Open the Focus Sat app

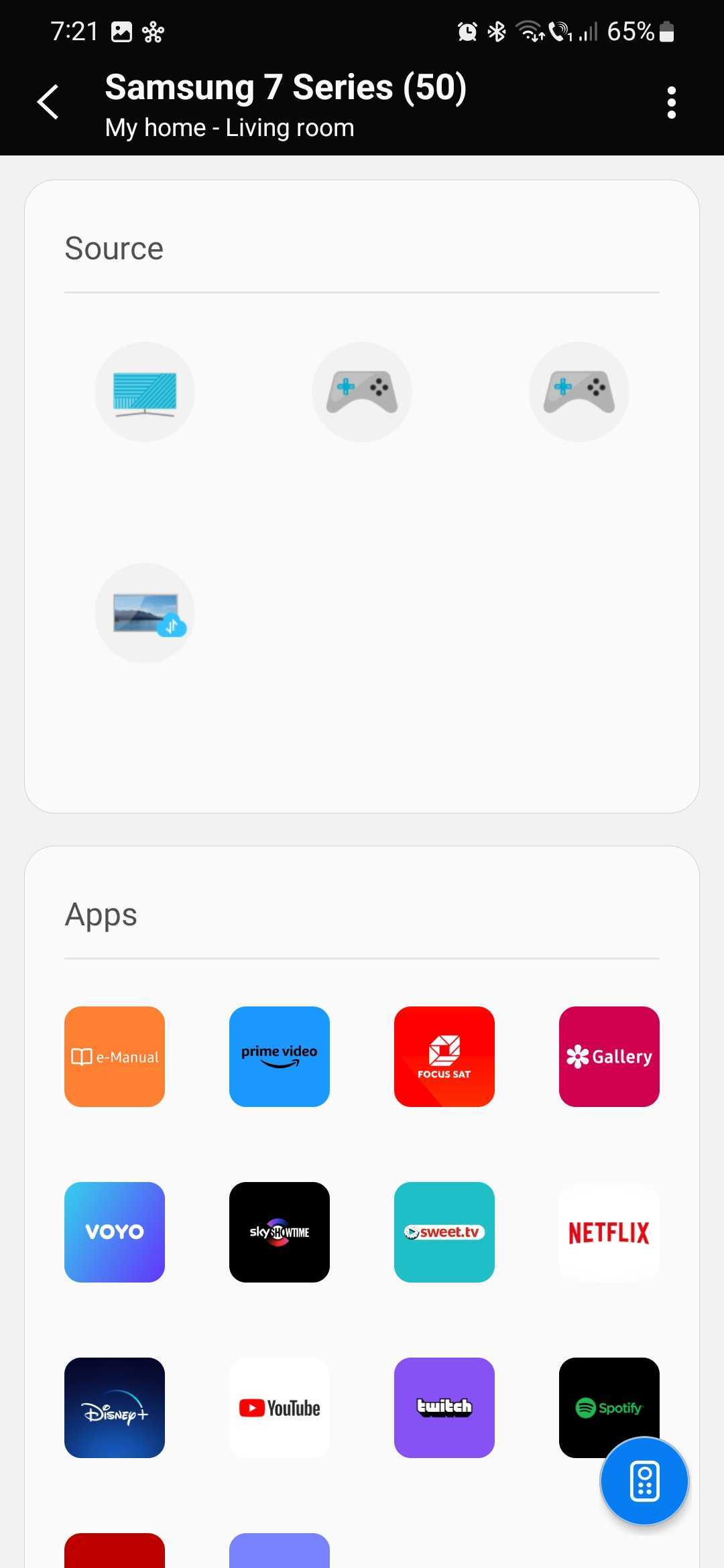click(x=444, y=1057)
